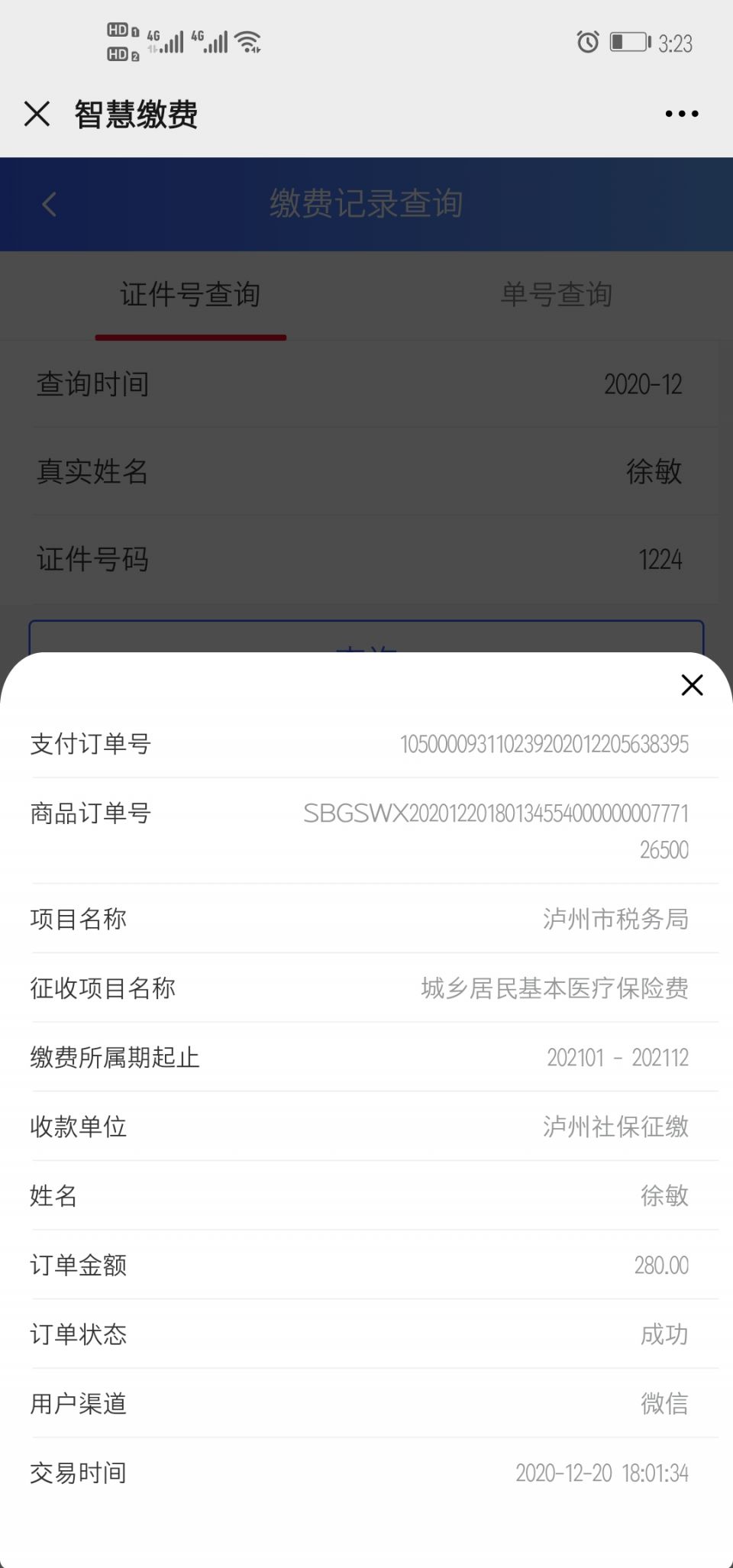Select the 证件号查询 tab

pyautogui.click(x=190, y=295)
